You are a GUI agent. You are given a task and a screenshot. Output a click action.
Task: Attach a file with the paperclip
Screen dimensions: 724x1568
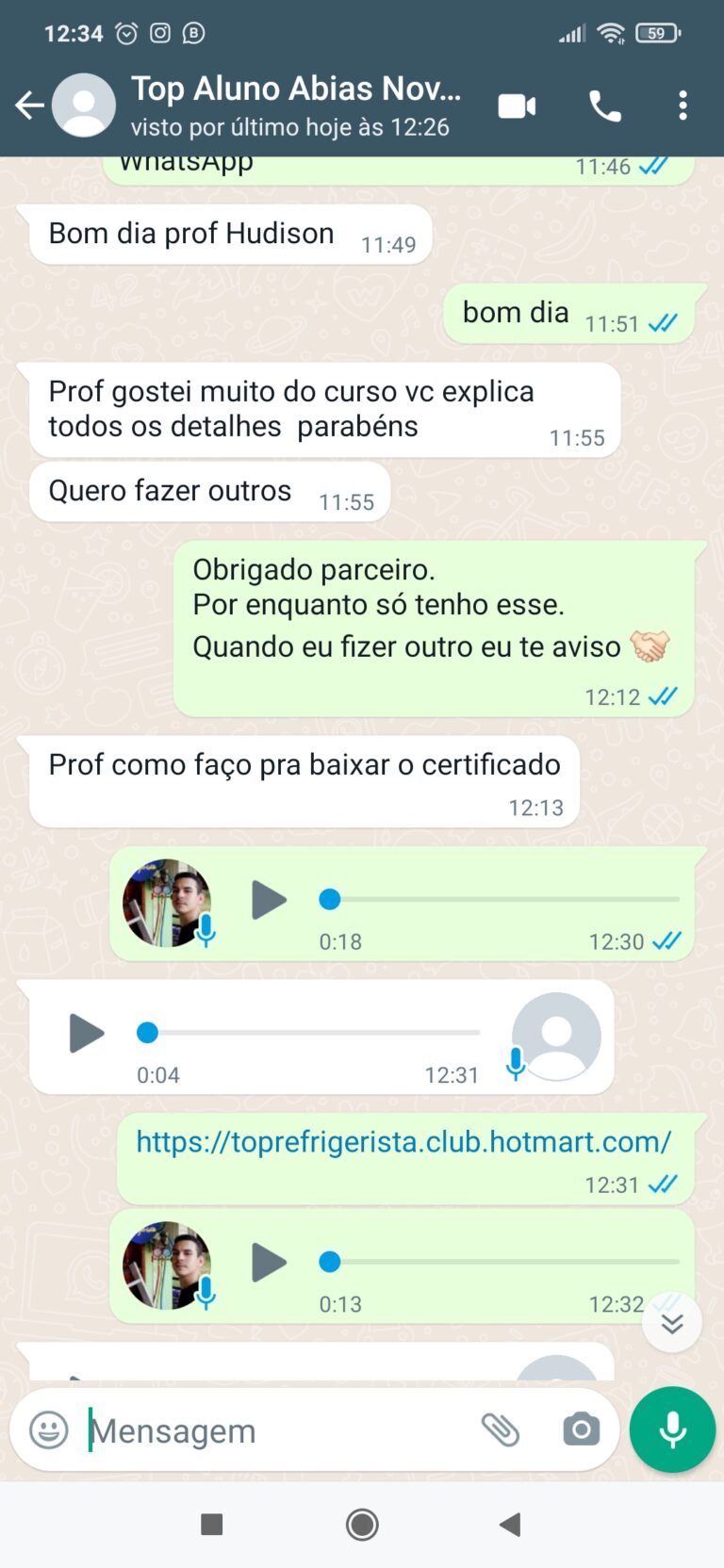coord(501,1430)
